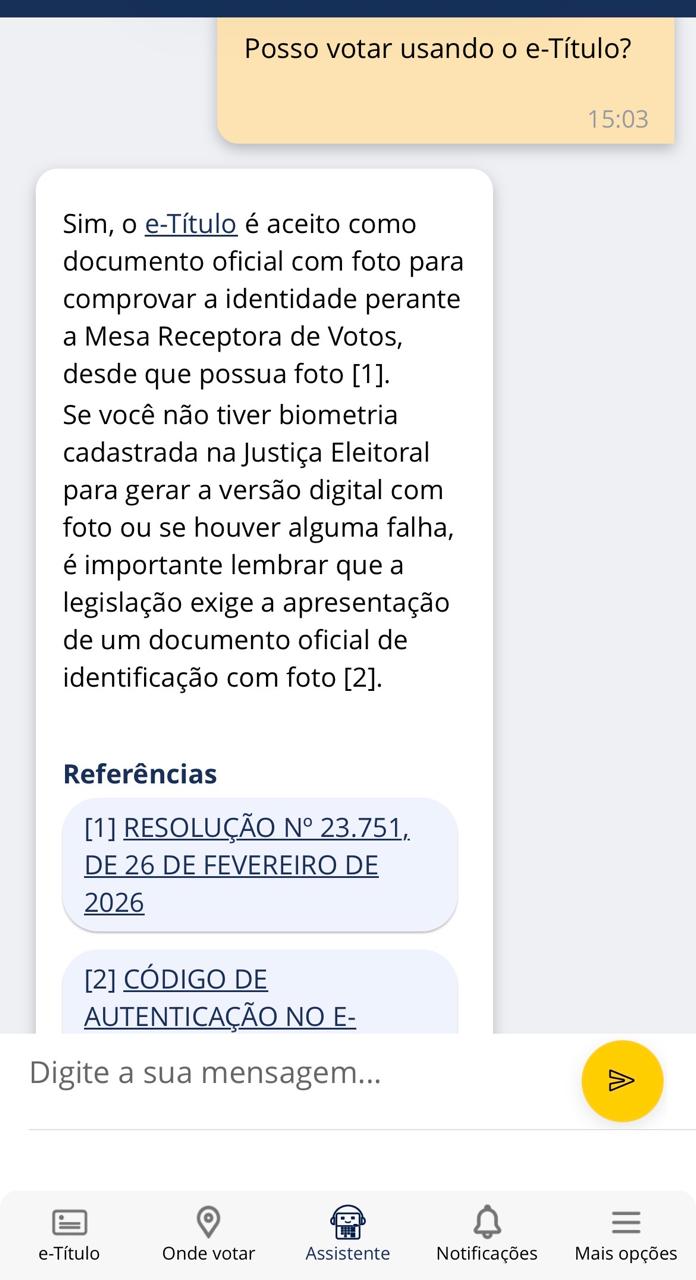Open the Notificações tab
The height and width of the screenshot is (1280, 696).
(x=487, y=1235)
